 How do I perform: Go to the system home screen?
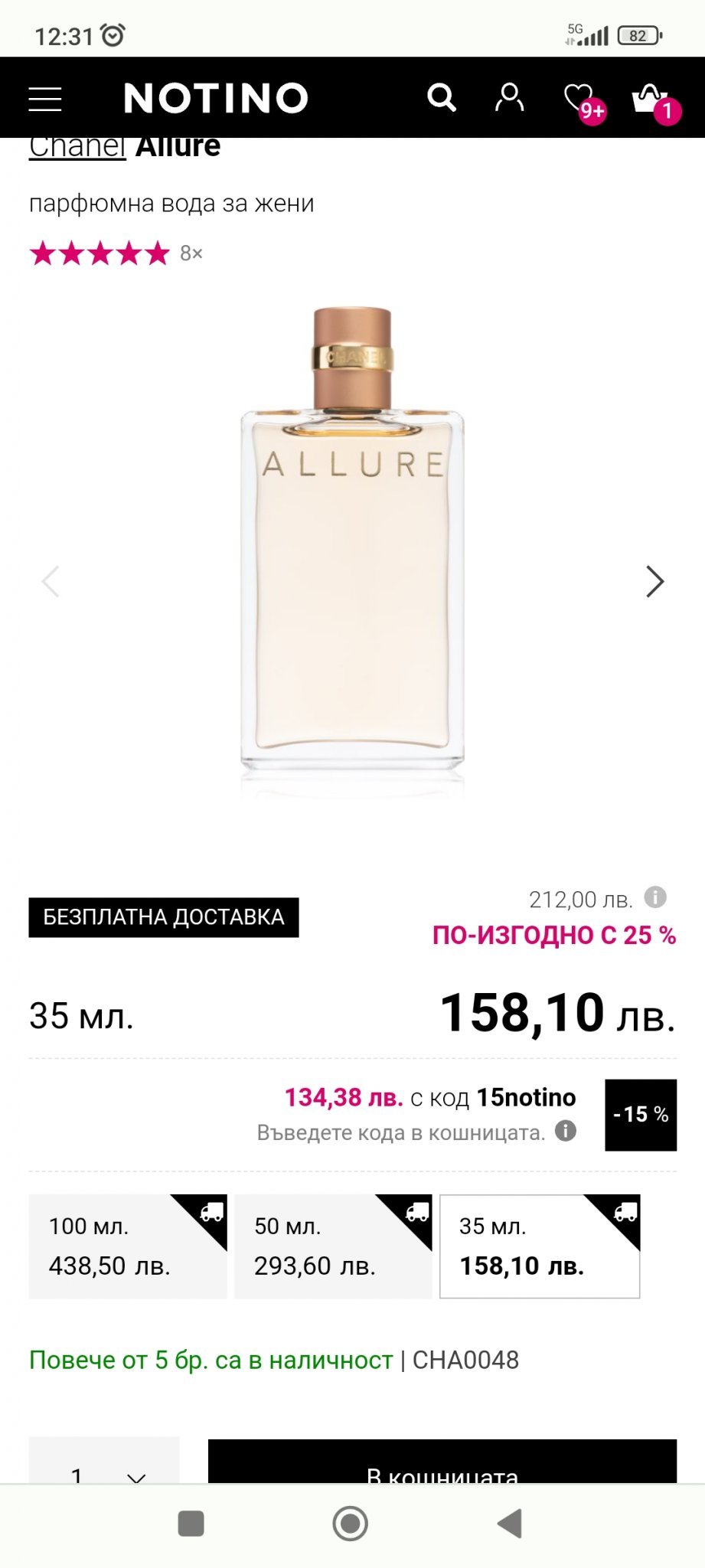(x=351, y=1524)
